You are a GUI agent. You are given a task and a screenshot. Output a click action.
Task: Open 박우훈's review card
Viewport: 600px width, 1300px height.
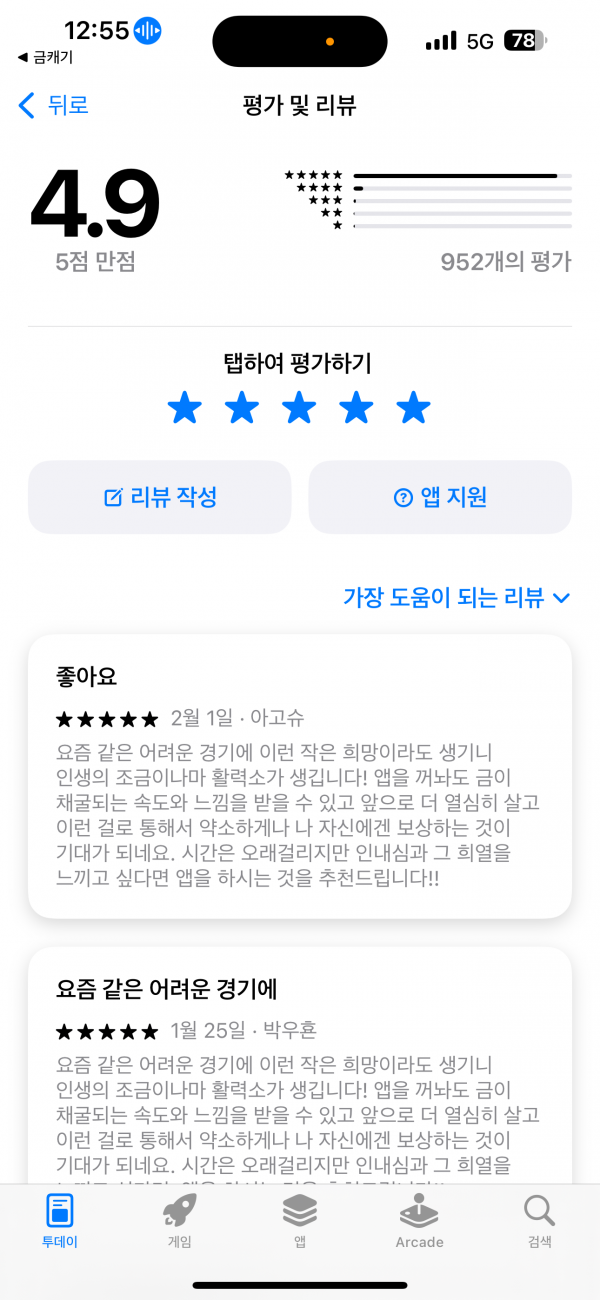(x=300, y=1066)
